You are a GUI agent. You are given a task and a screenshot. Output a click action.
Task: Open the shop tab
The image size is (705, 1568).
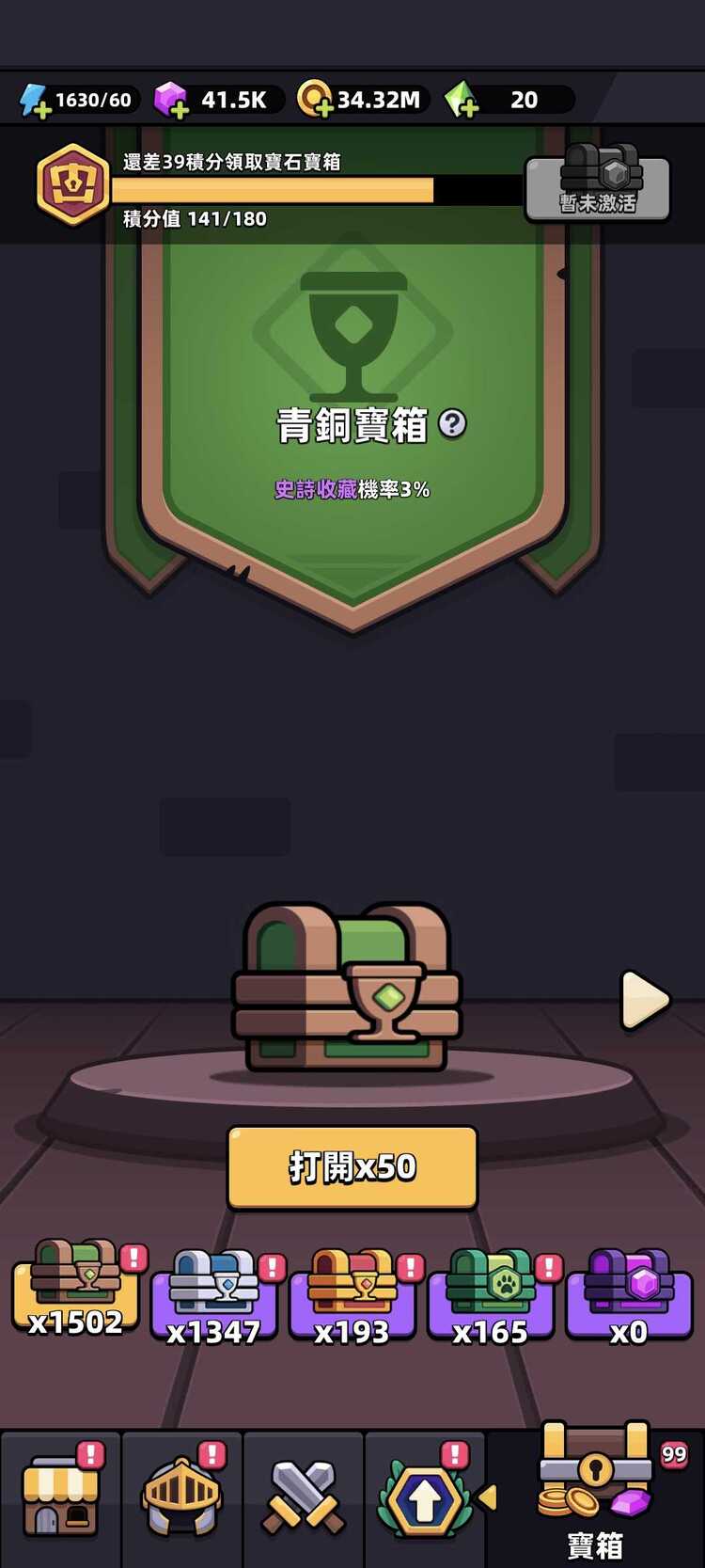(x=61, y=1497)
